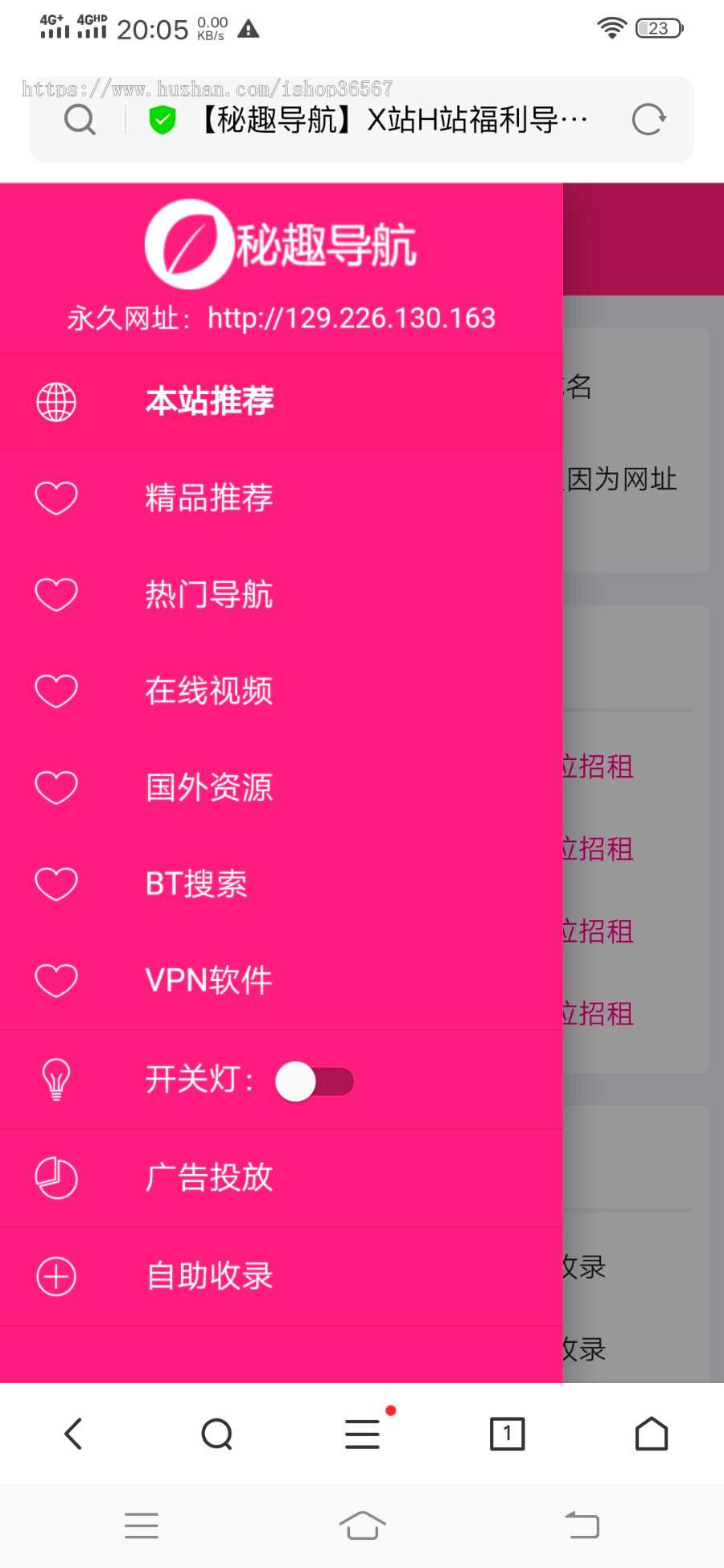Click the heart icon next to VPN软件
Screen dimensions: 724x1568
55,981
